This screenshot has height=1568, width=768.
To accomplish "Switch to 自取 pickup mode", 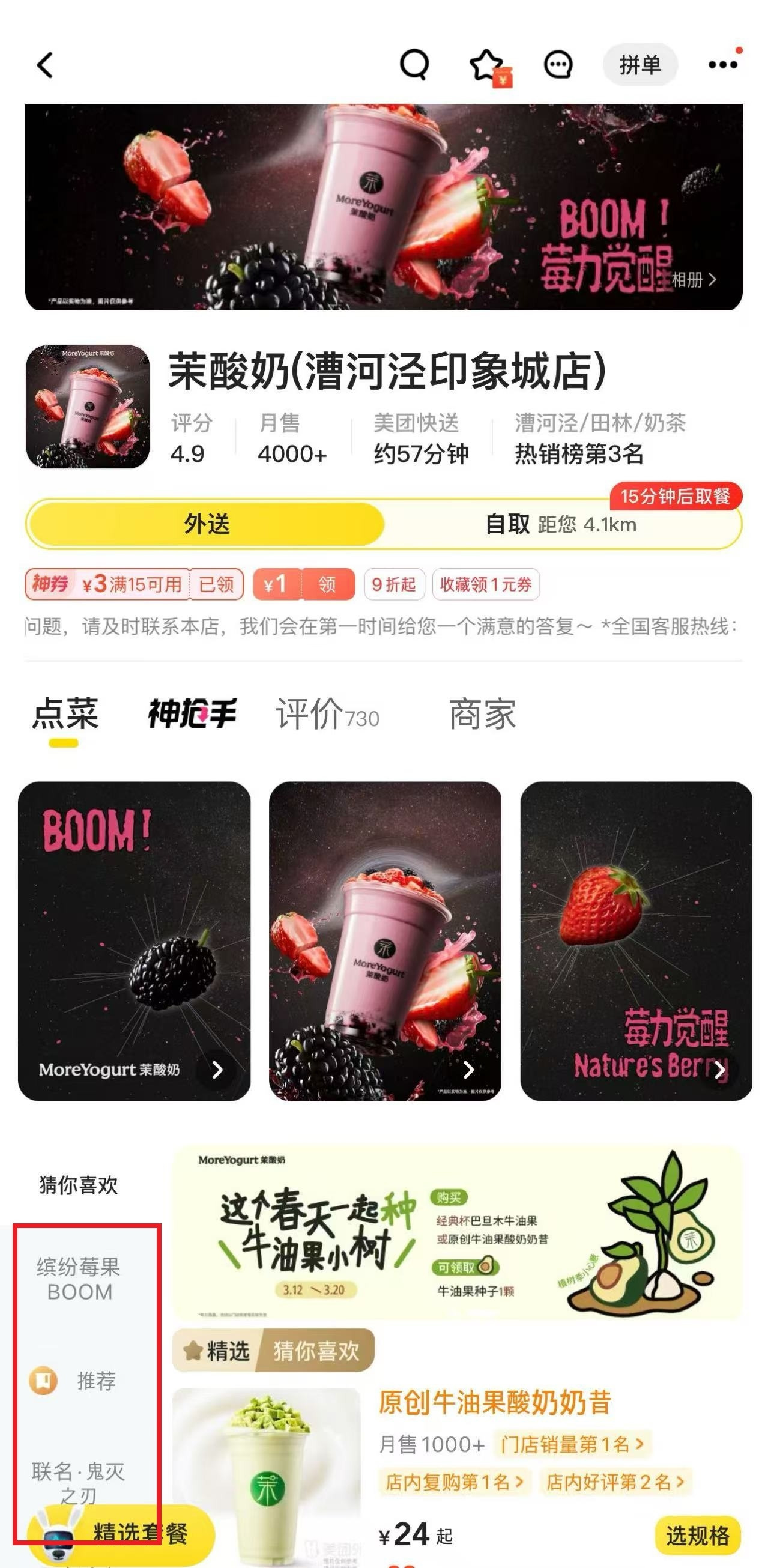I will [508, 525].
